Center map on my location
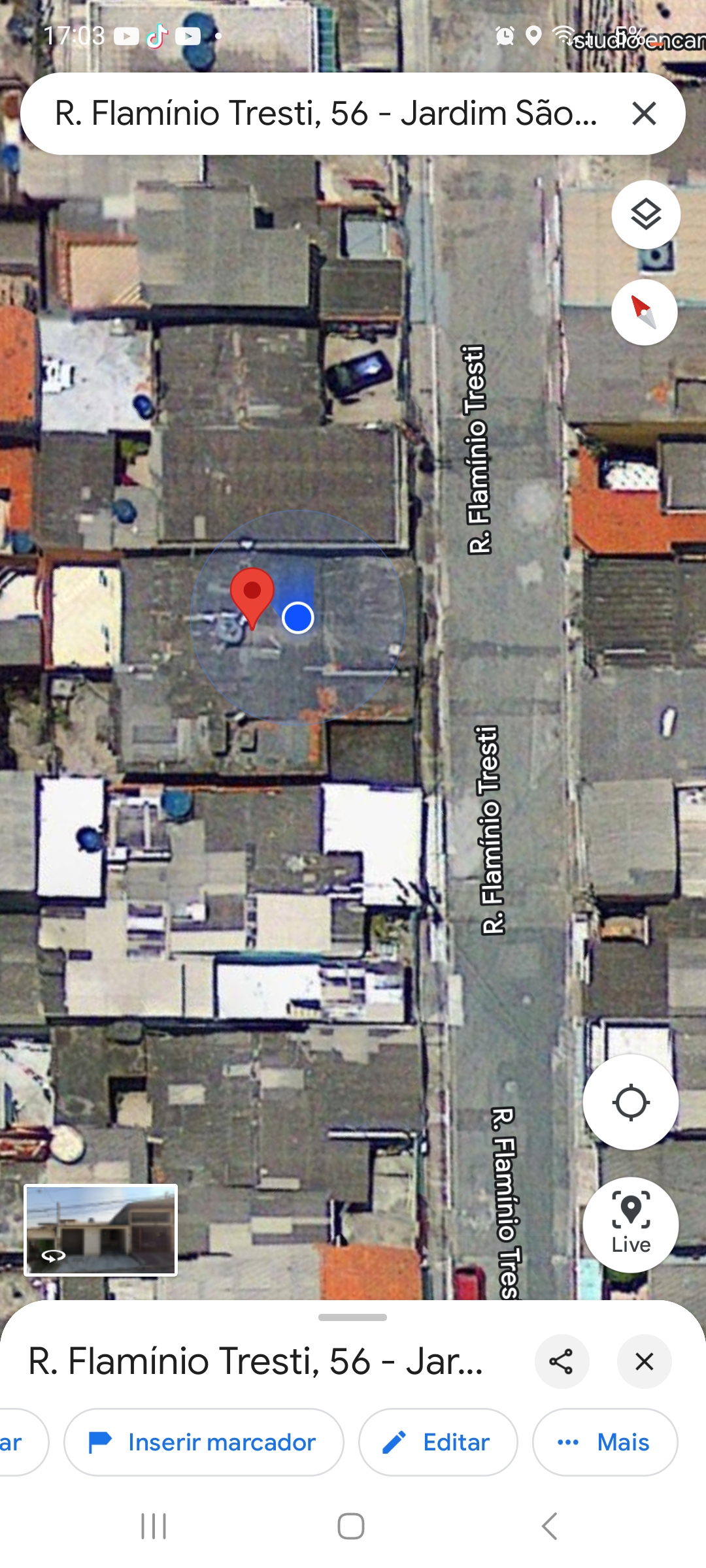 click(x=630, y=1102)
